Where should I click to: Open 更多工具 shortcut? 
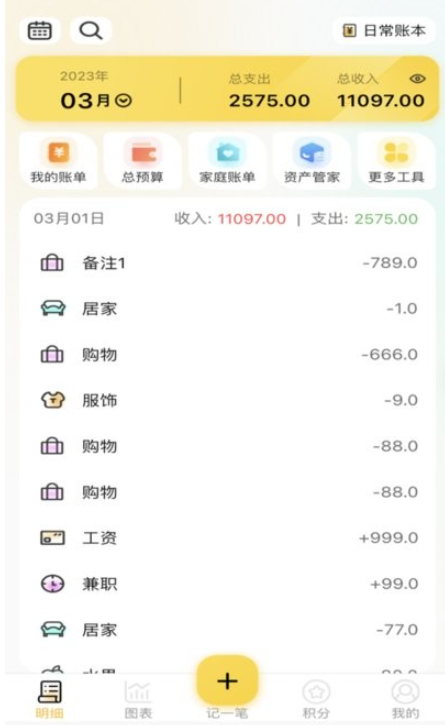point(396,160)
